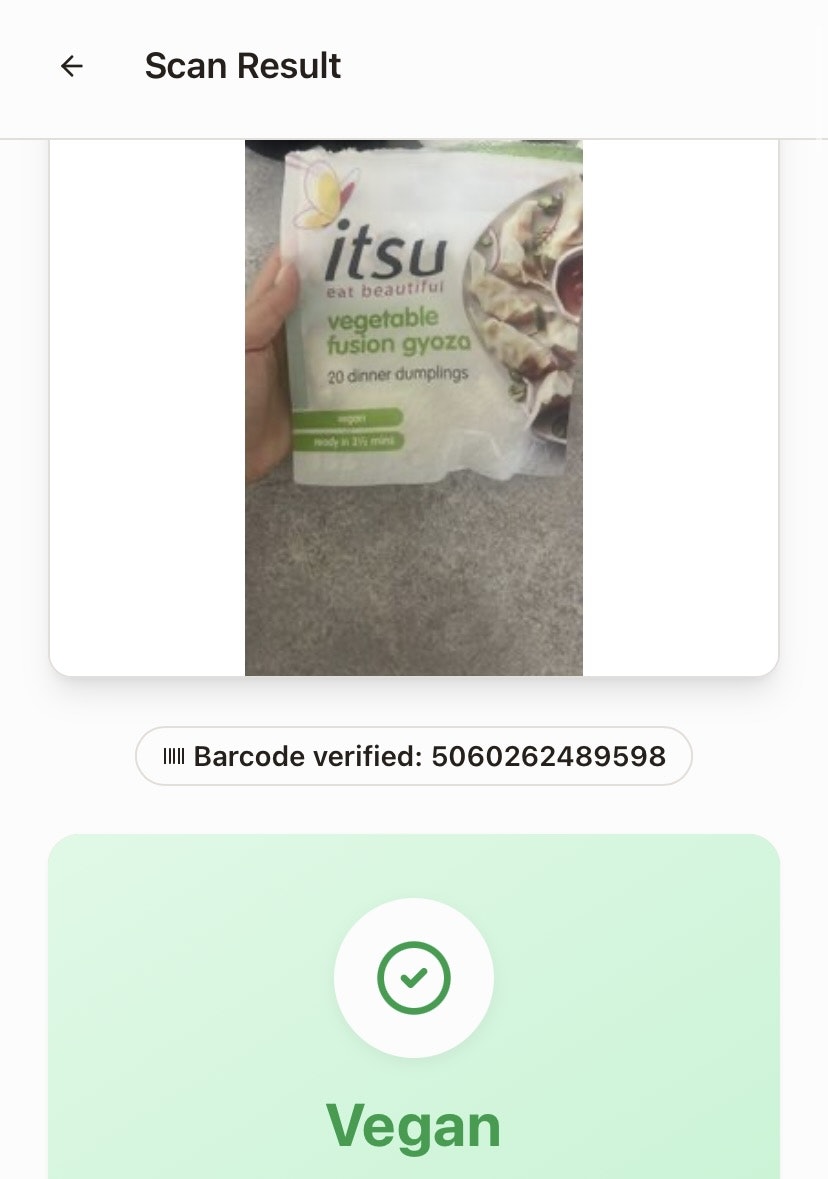Open details from the green Vegan result card
The width and height of the screenshot is (828, 1179).
pos(414,1000)
